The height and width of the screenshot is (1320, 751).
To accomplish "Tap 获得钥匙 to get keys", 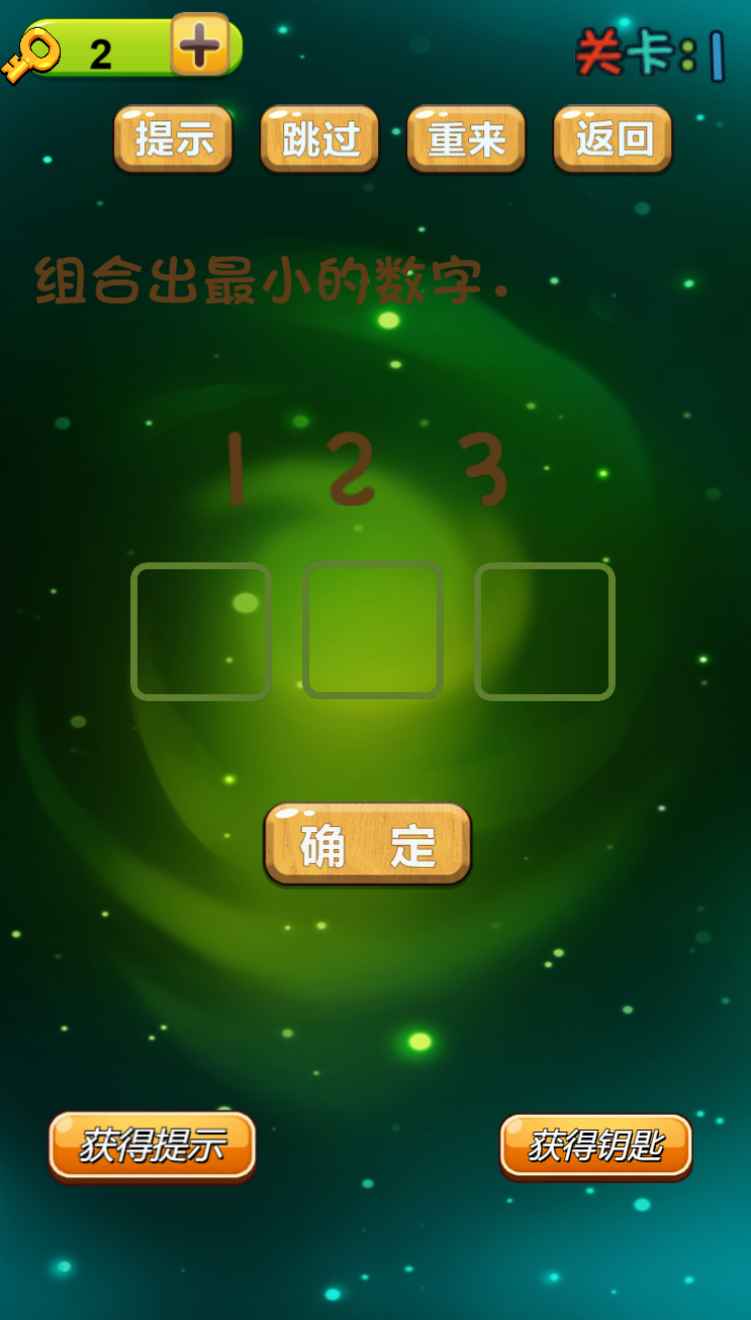I will [x=596, y=1146].
